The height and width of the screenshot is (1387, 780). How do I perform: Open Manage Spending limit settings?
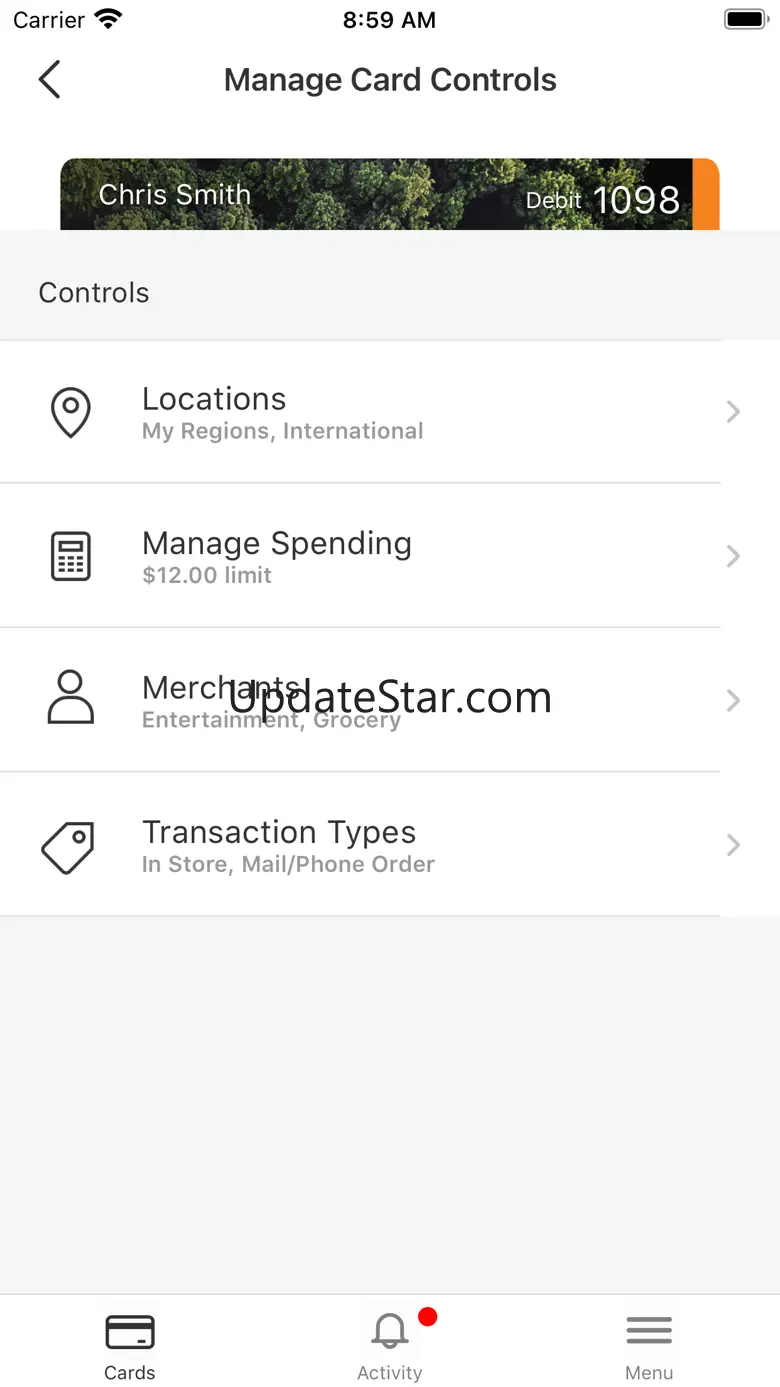click(x=390, y=556)
